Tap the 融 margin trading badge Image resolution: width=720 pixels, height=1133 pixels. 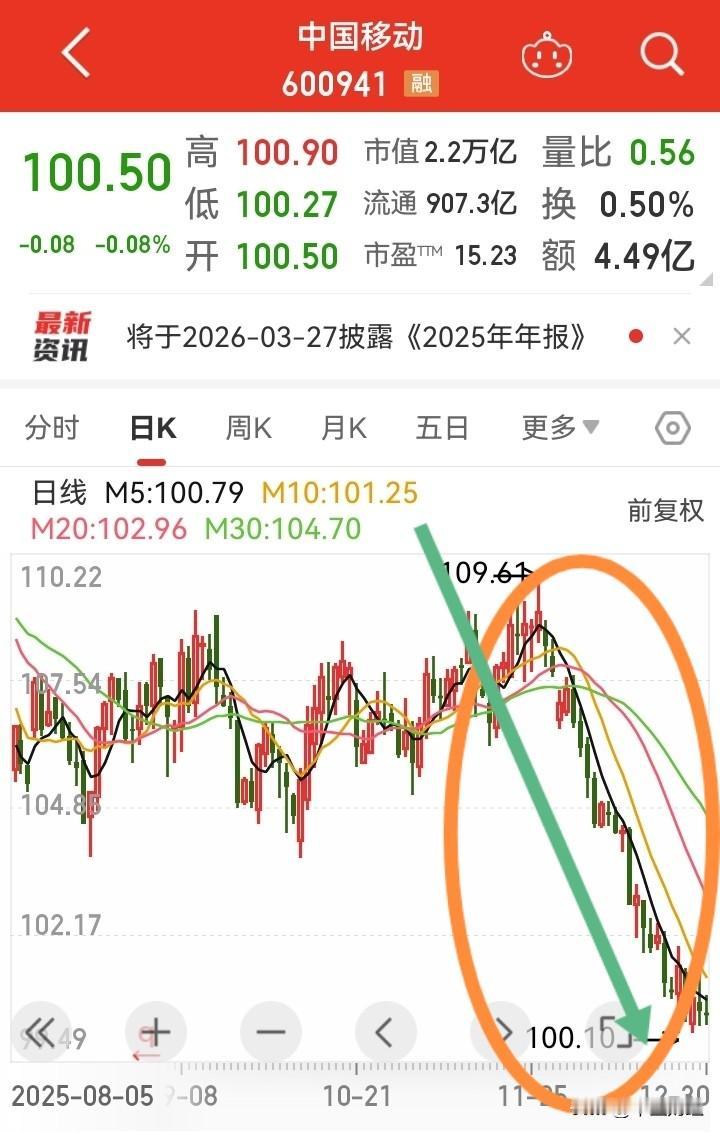421,85
